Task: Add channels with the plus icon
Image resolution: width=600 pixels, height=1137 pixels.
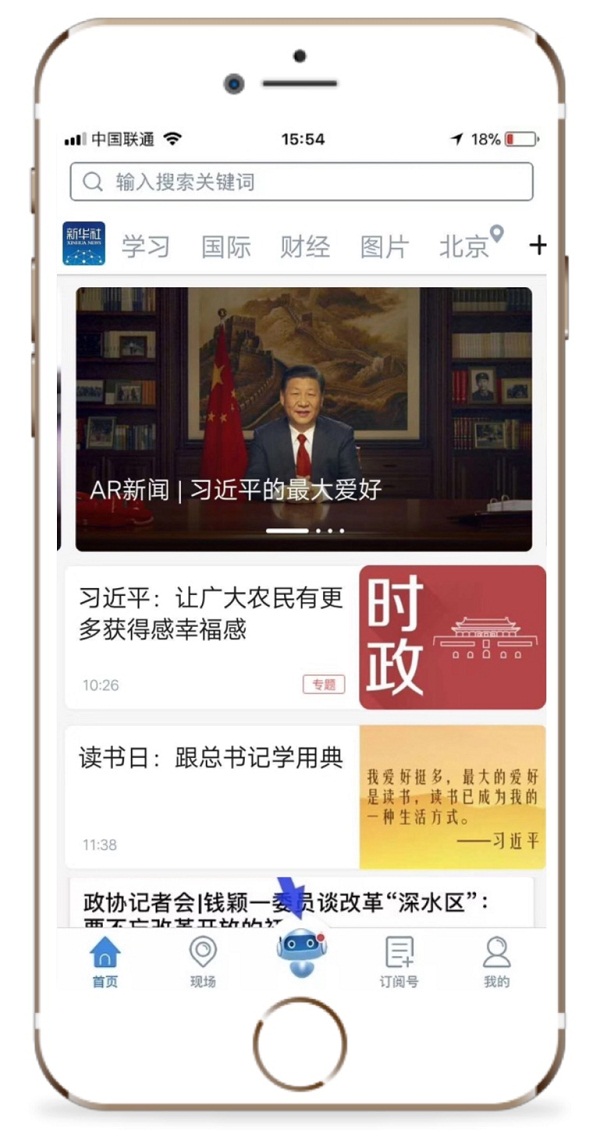Action: click(537, 245)
